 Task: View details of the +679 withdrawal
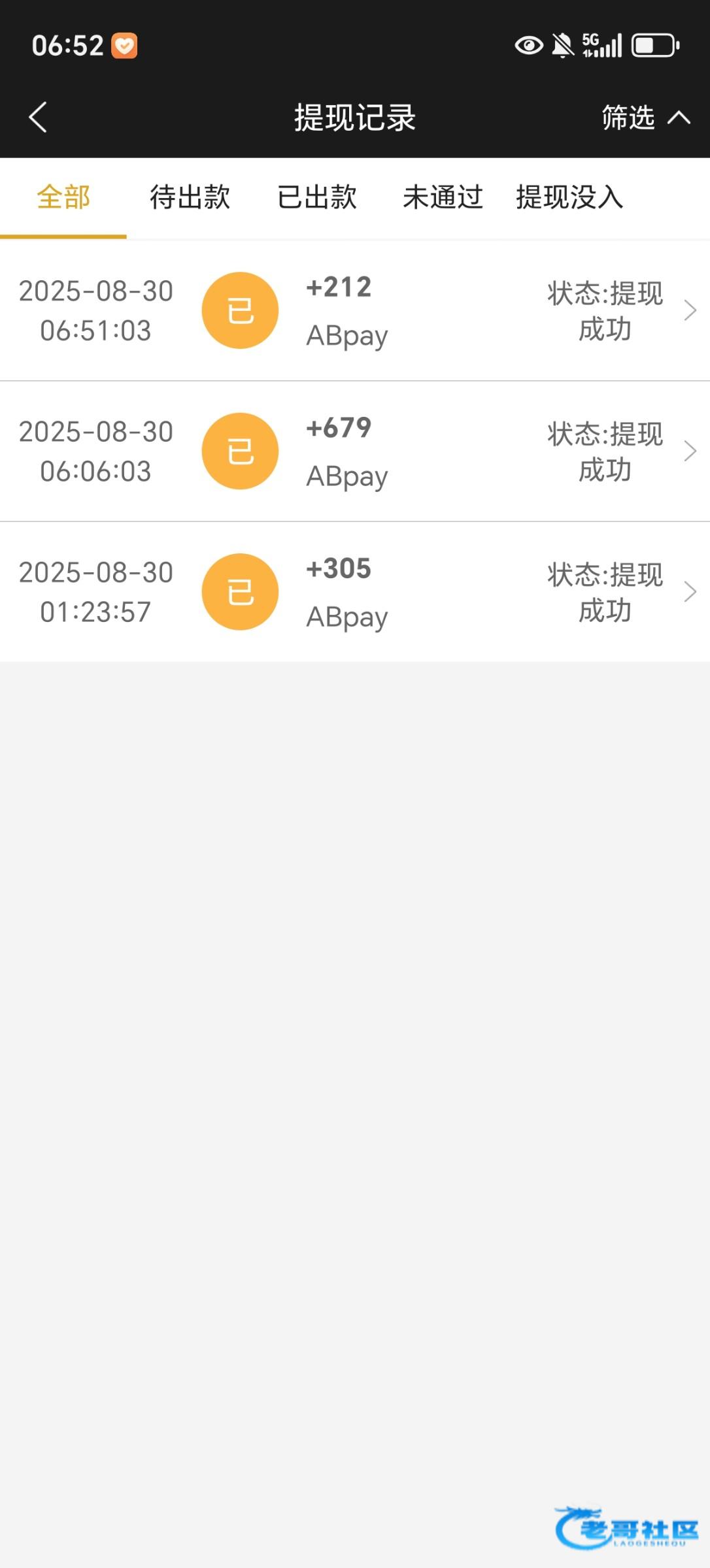tap(355, 451)
